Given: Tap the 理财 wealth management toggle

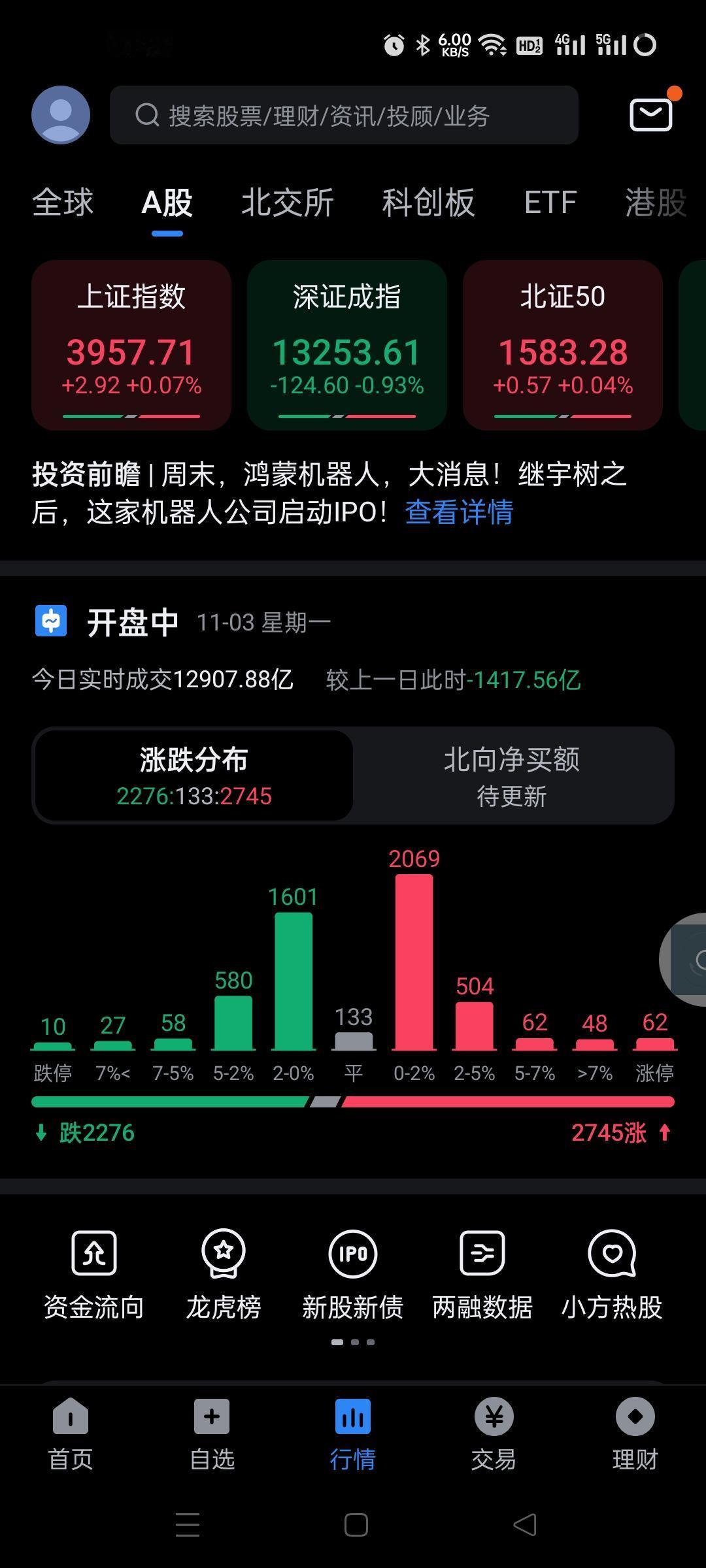Looking at the screenshot, I should 635,1431.
